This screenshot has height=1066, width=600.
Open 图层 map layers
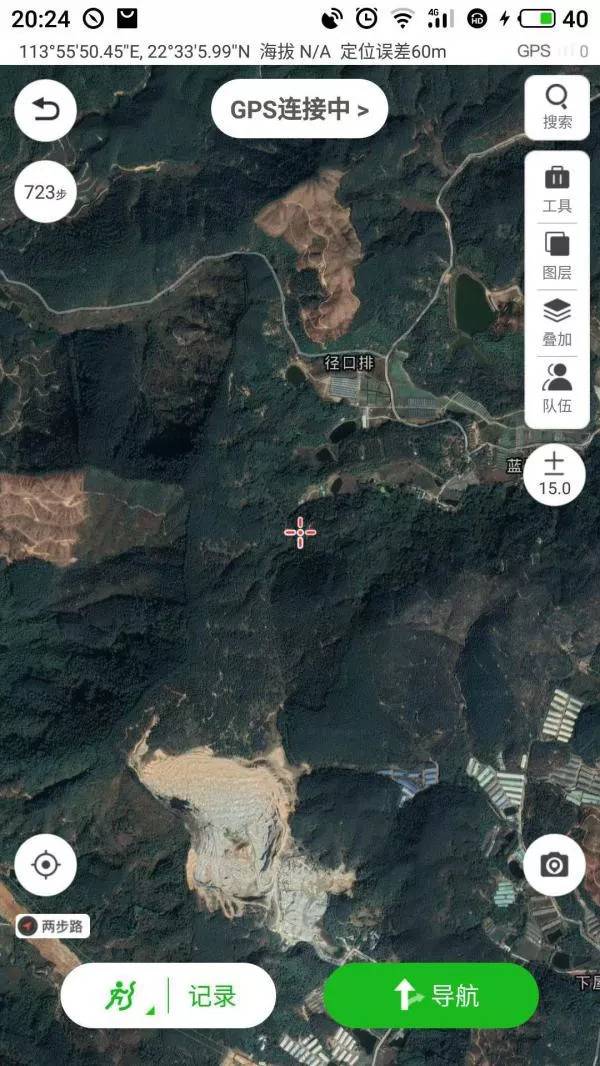(x=557, y=256)
